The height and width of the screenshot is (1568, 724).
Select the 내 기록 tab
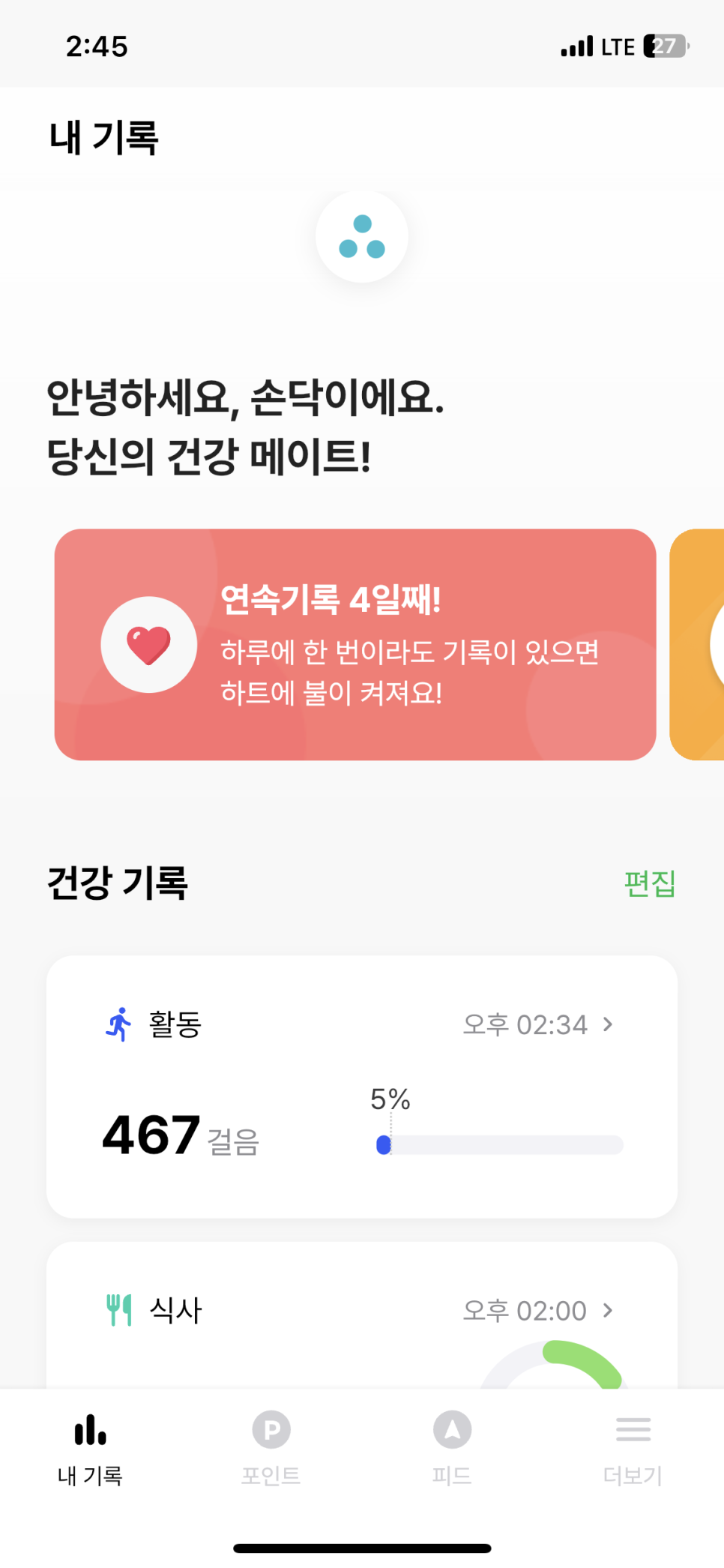point(90,1450)
